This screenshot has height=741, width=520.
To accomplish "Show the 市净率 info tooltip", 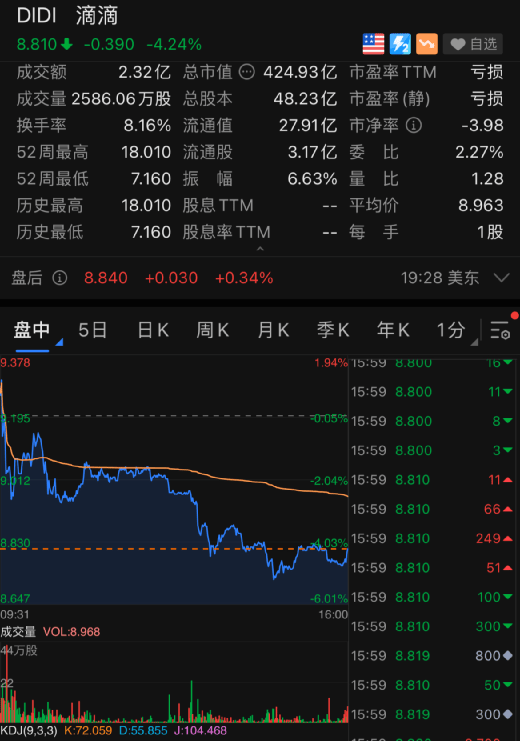I will point(414,126).
